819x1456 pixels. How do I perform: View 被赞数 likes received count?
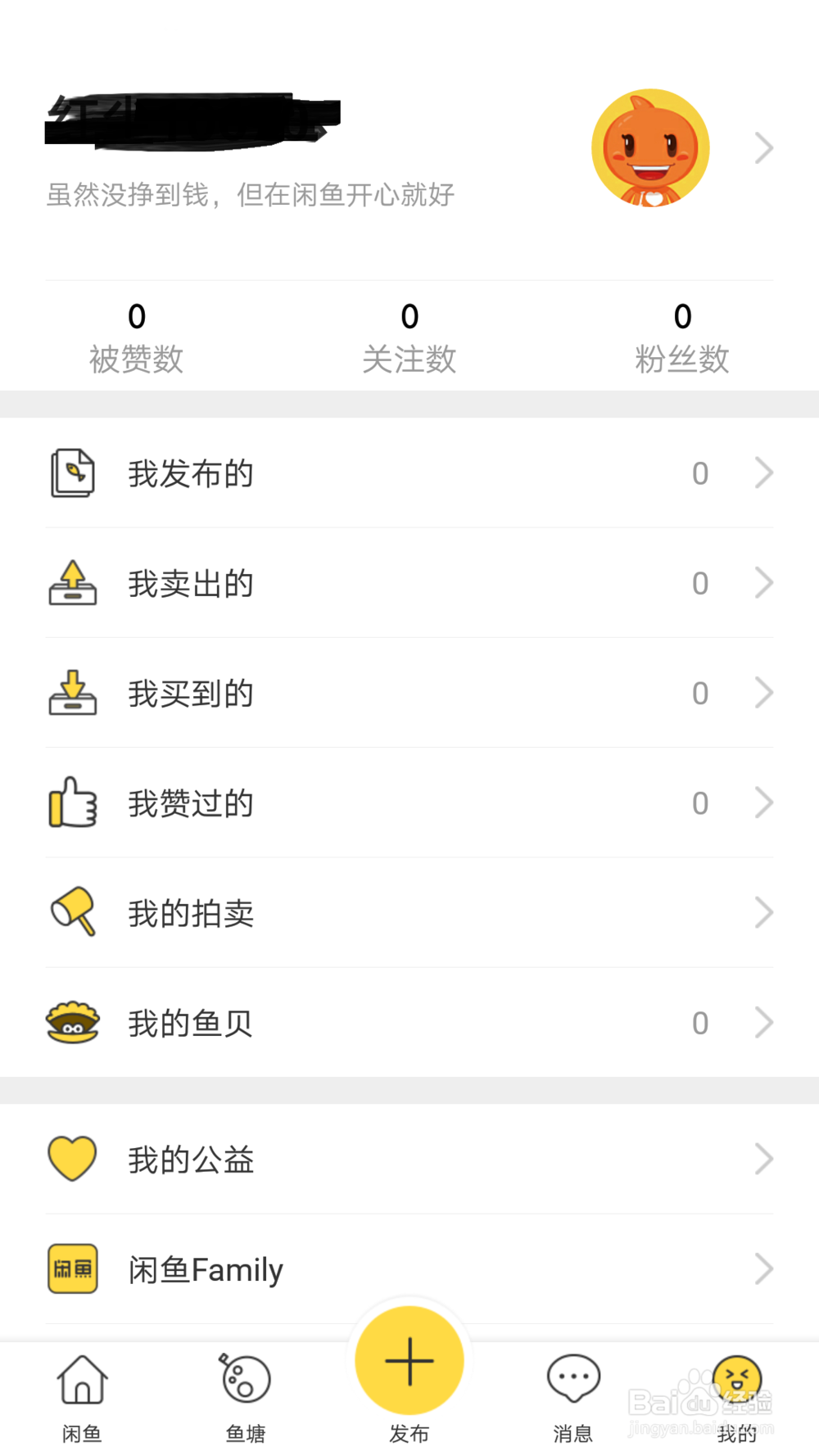click(137, 337)
